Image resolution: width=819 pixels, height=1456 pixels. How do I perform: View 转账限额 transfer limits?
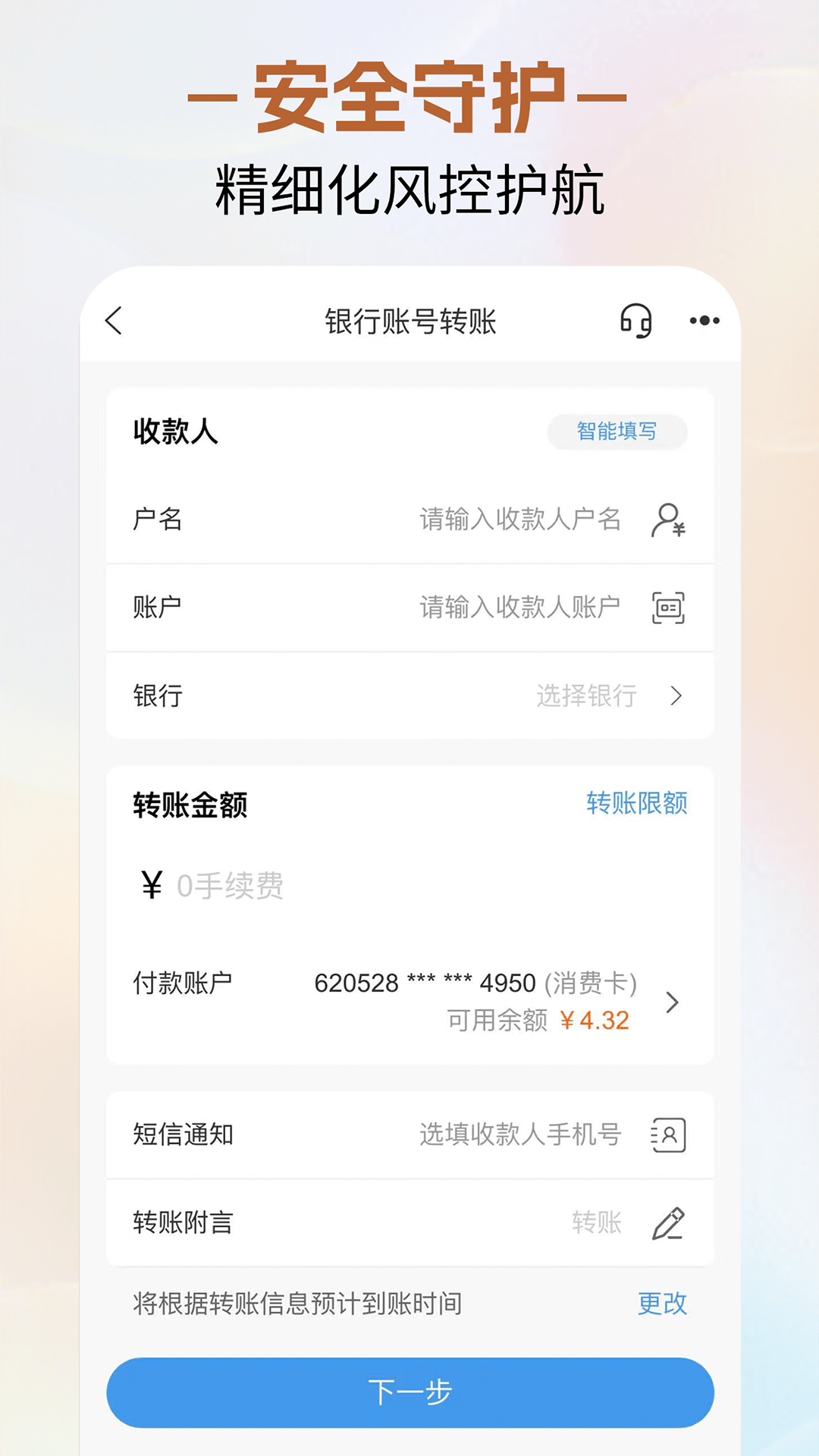[637, 806]
